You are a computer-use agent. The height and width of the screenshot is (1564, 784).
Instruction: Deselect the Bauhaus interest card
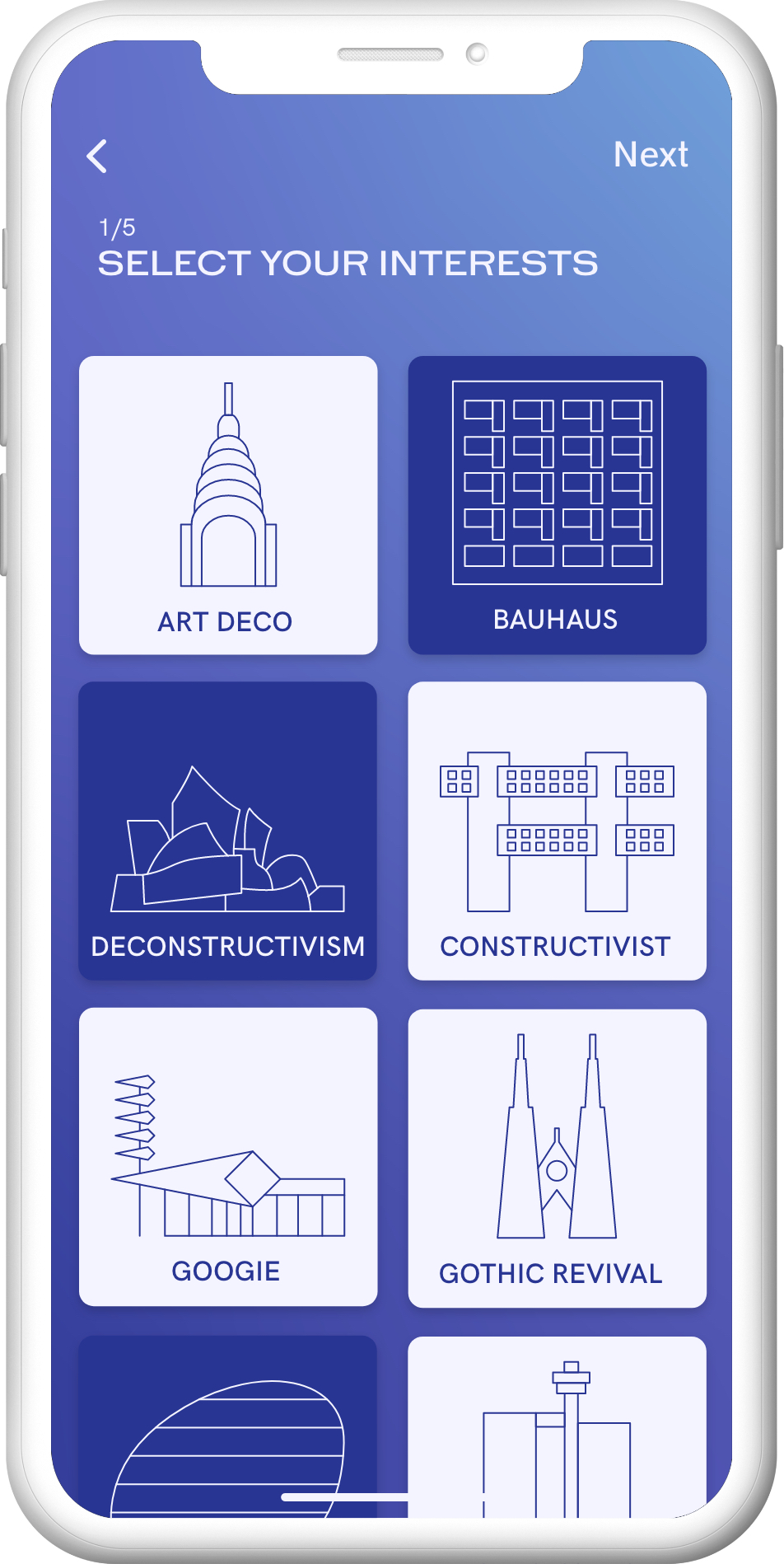tap(558, 505)
